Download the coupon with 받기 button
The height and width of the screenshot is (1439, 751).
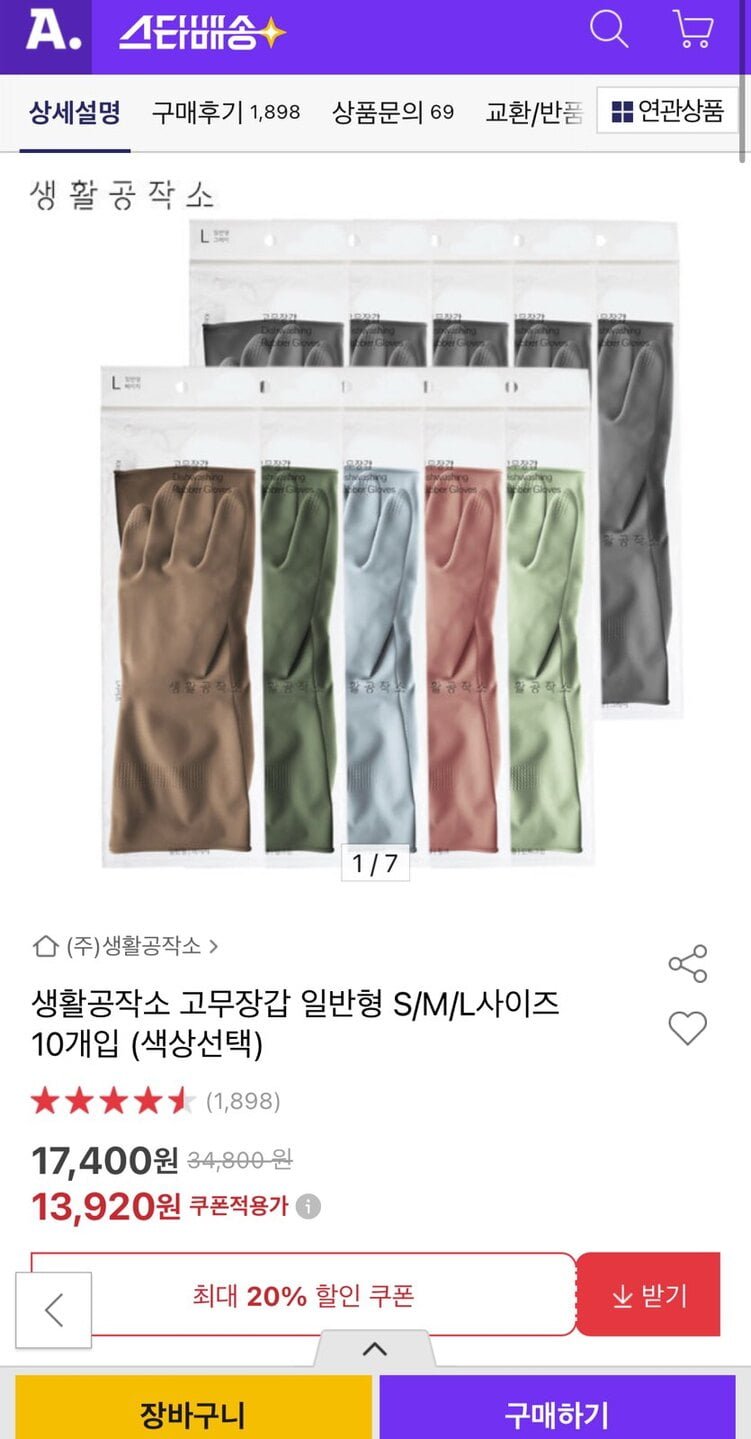click(x=649, y=1296)
